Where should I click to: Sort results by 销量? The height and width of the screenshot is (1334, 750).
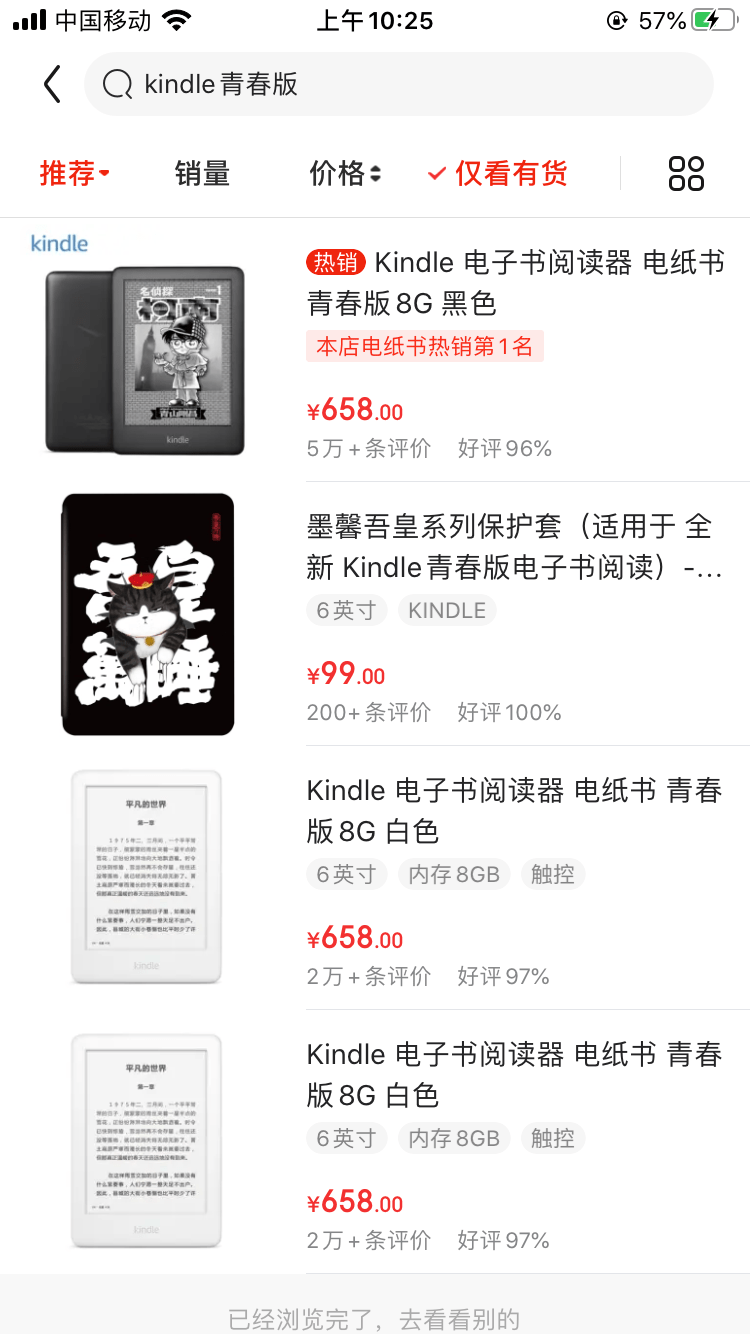coord(202,173)
